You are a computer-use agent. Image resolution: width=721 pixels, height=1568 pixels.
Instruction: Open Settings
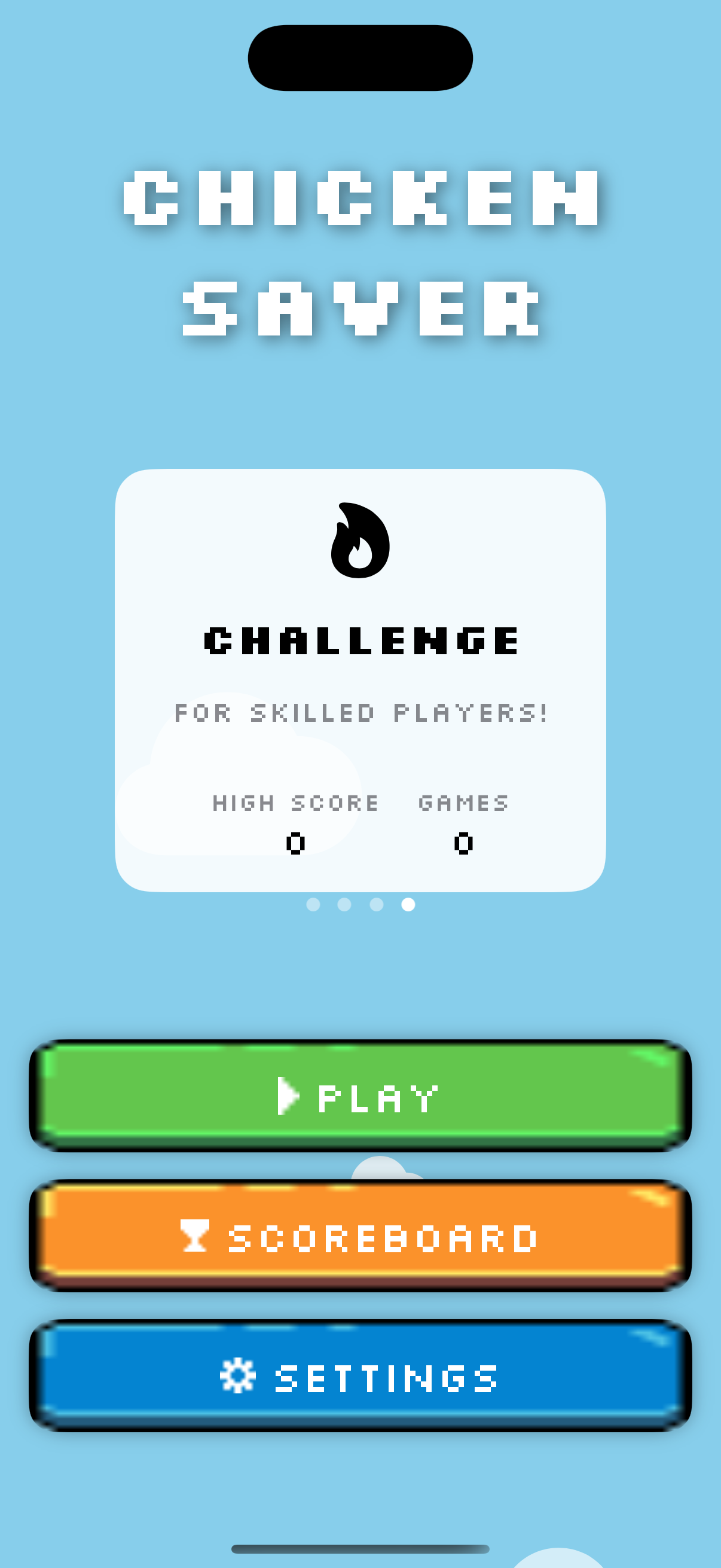tap(360, 1375)
